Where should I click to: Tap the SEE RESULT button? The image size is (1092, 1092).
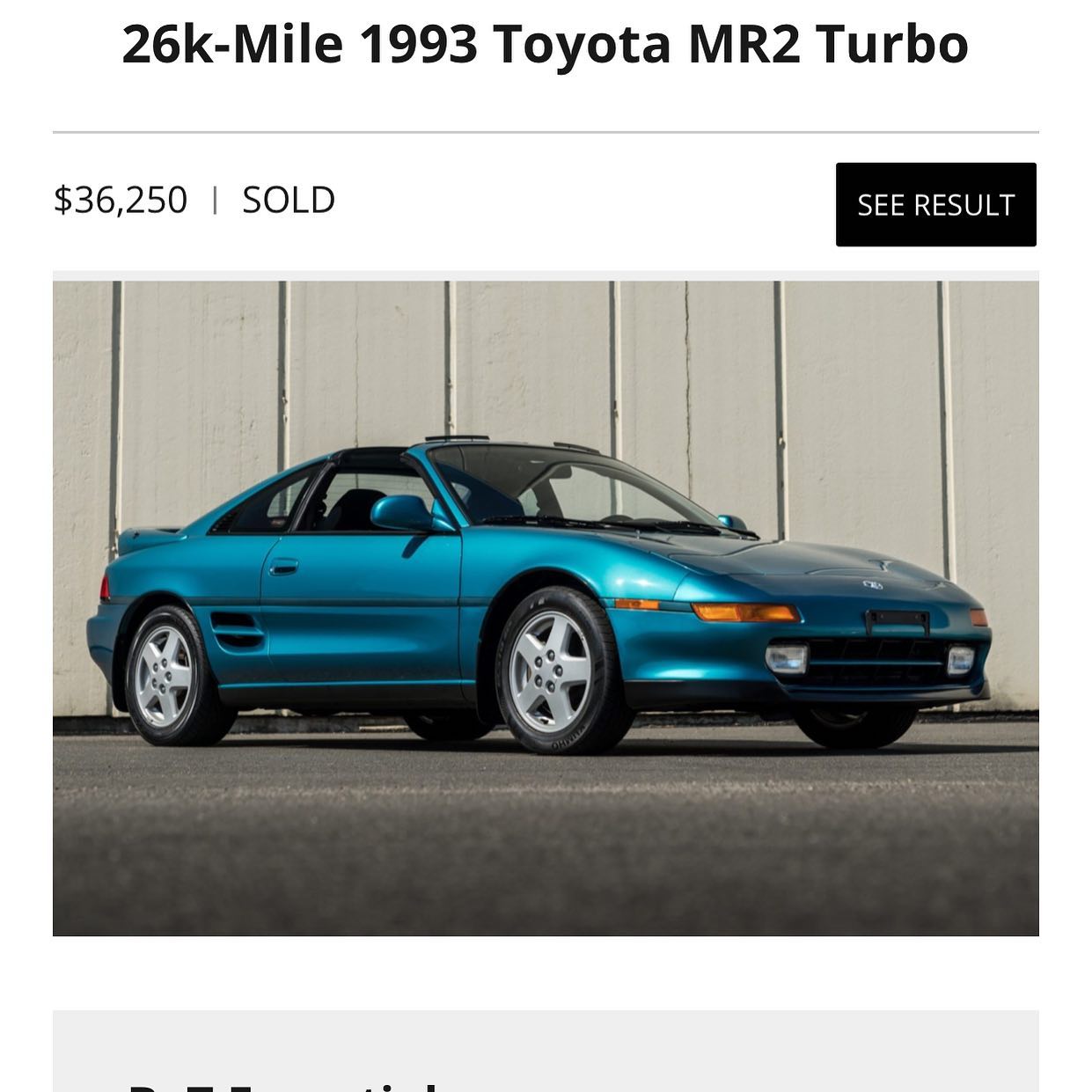tap(935, 204)
